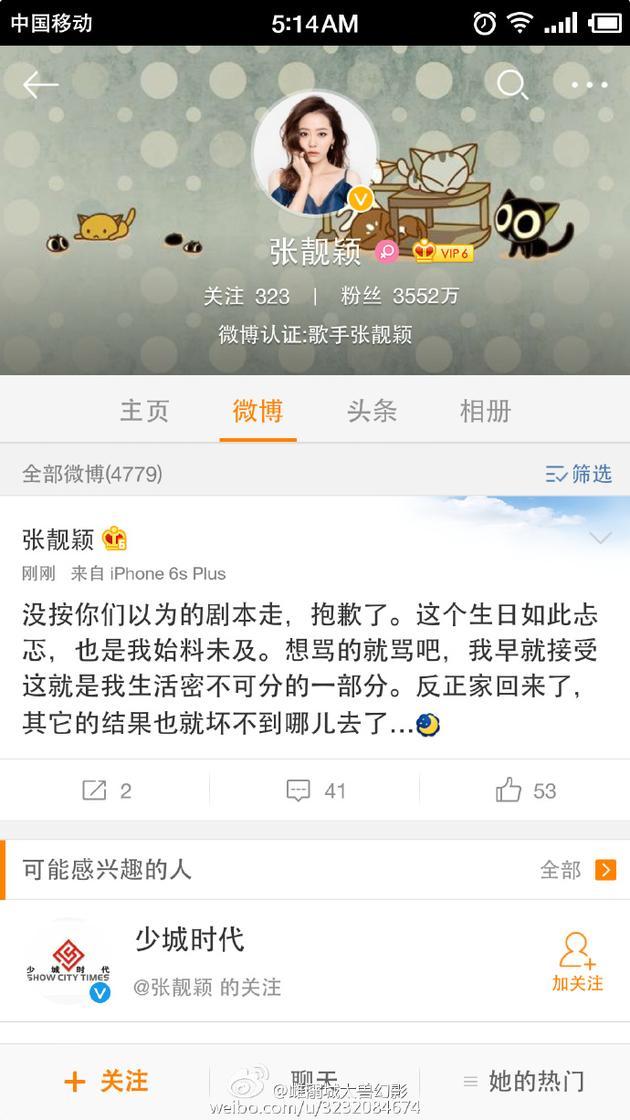This screenshot has width=630, height=1120.
Task: Select the 微博 tab
Action: pos(258,411)
